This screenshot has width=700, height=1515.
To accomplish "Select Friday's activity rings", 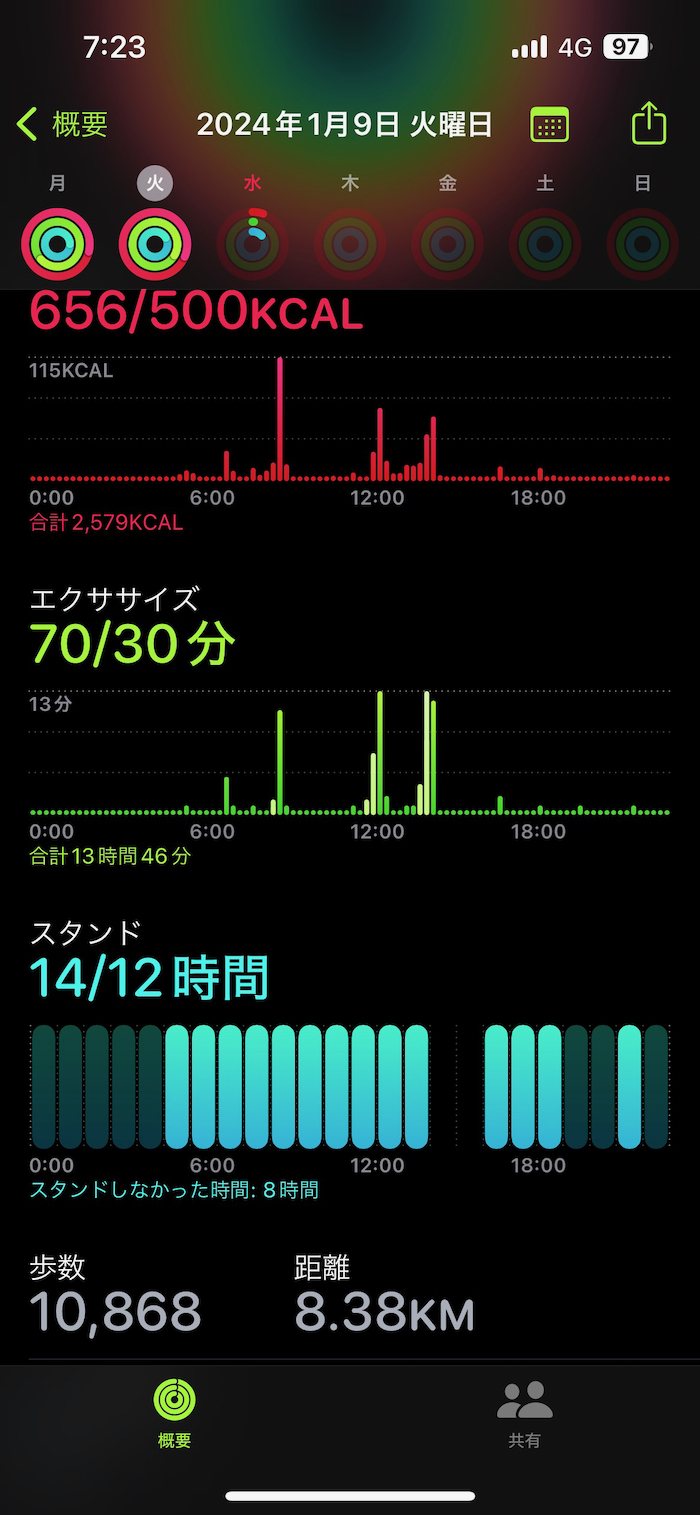I will 448,243.
